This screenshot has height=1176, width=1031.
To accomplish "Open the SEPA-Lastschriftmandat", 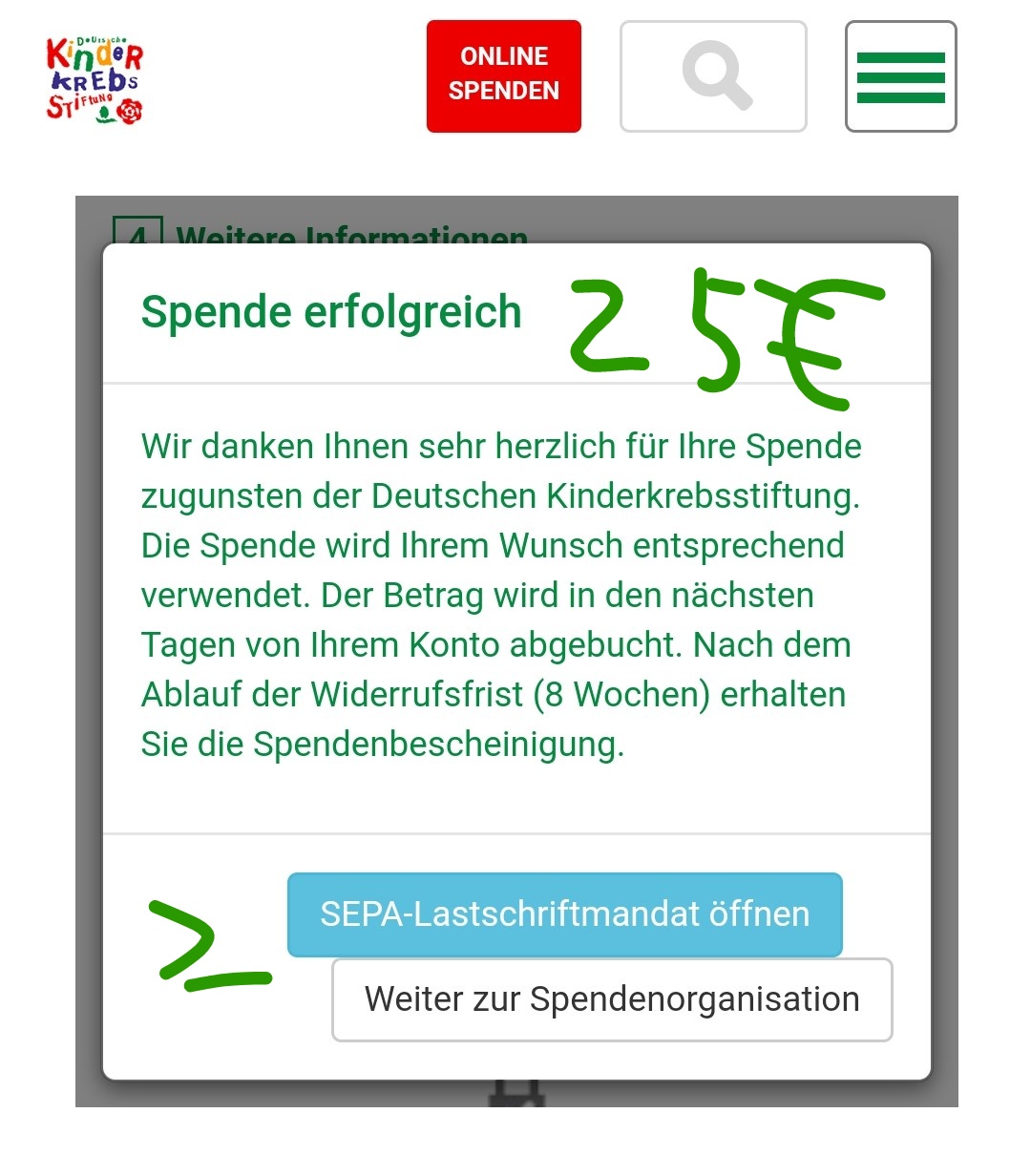I will 564,914.
